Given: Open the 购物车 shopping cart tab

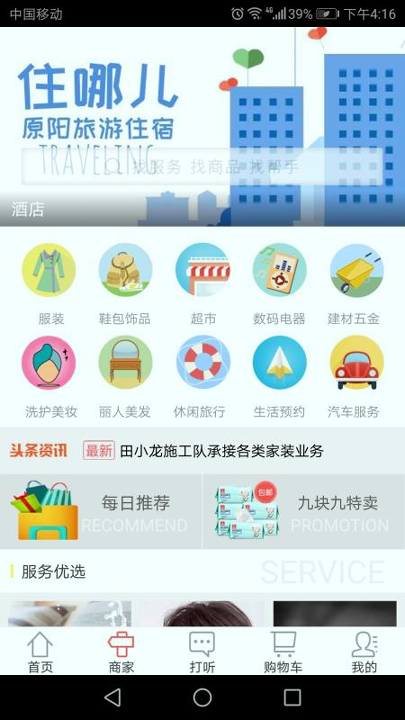Looking at the screenshot, I should point(283,652).
